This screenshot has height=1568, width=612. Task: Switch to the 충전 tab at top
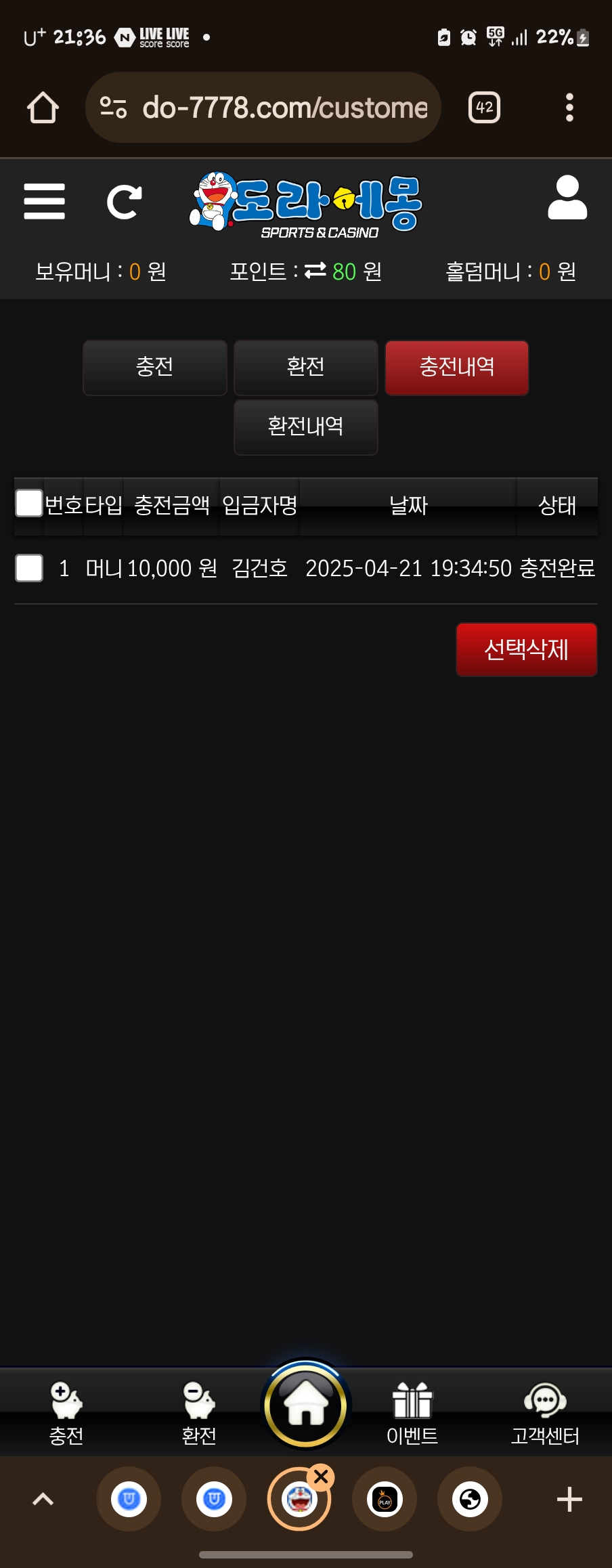point(154,367)
